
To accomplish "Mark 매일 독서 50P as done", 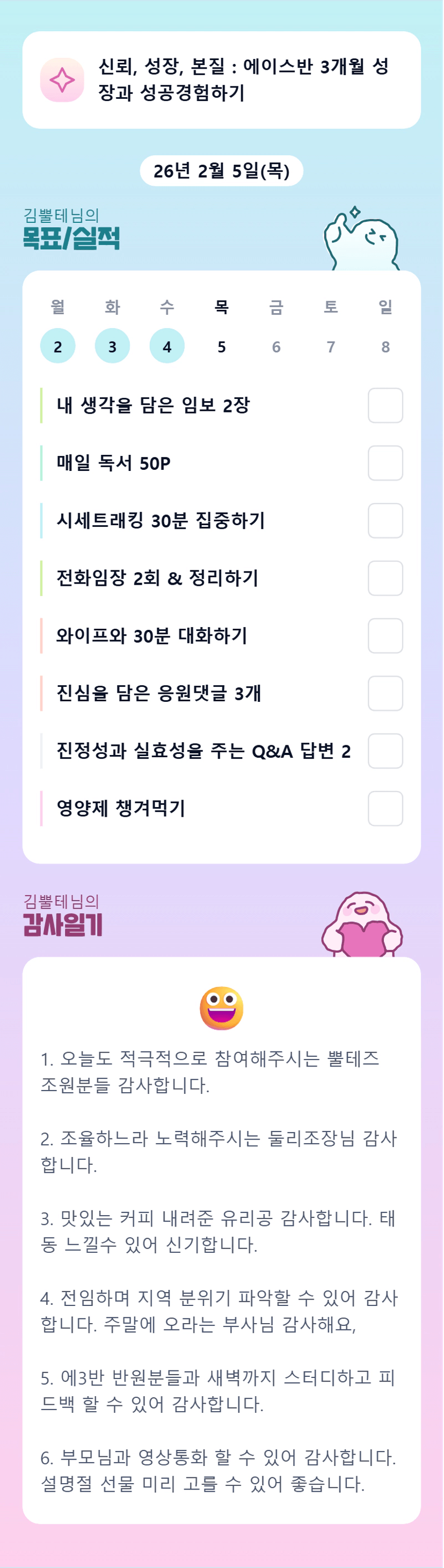I will 385,463.
